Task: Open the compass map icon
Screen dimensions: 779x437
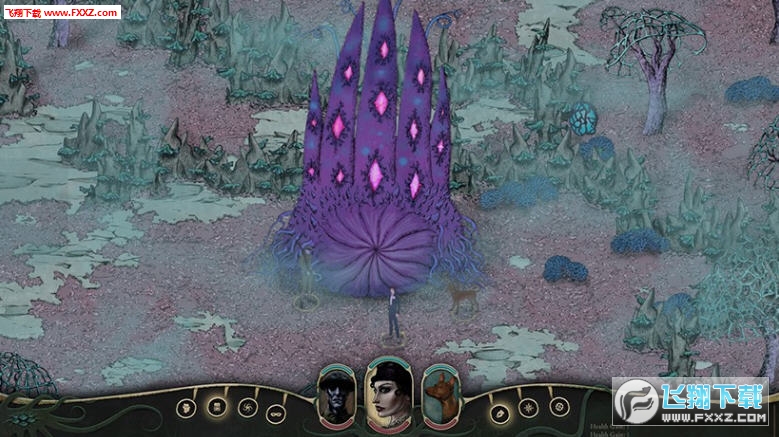Action: pos(528,407)
